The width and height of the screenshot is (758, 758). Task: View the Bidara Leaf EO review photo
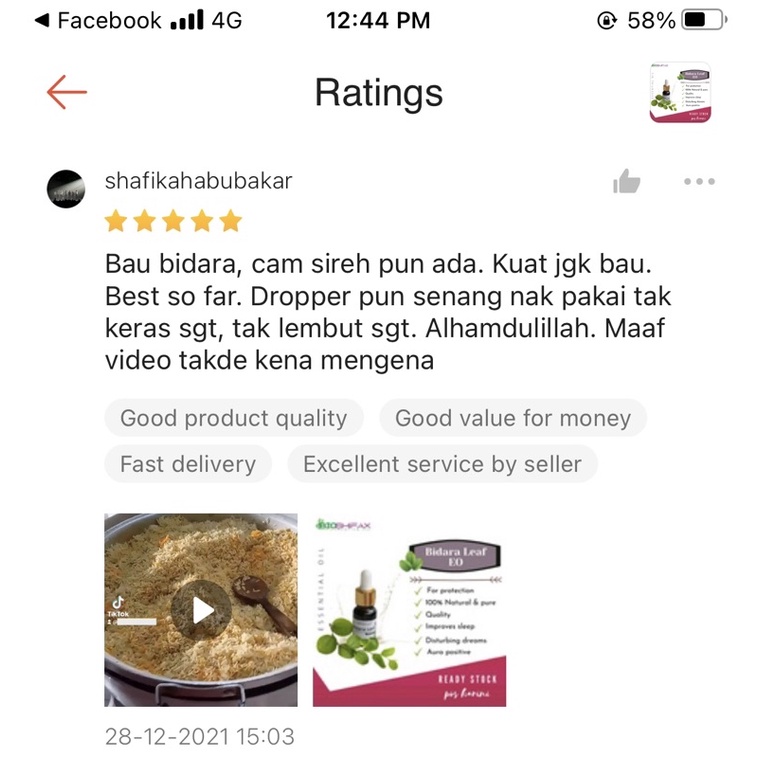(409, 610)
